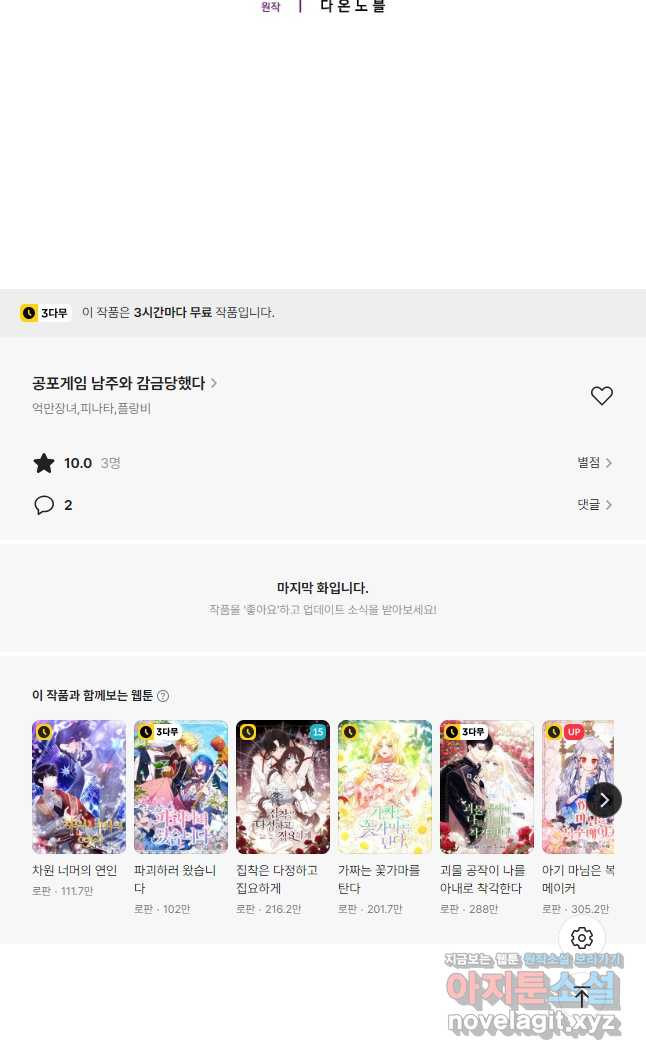Jump back to top with the arrow button
This screenshot has width=646, height=1060.
pyautogui.click(x=582, y=996)
